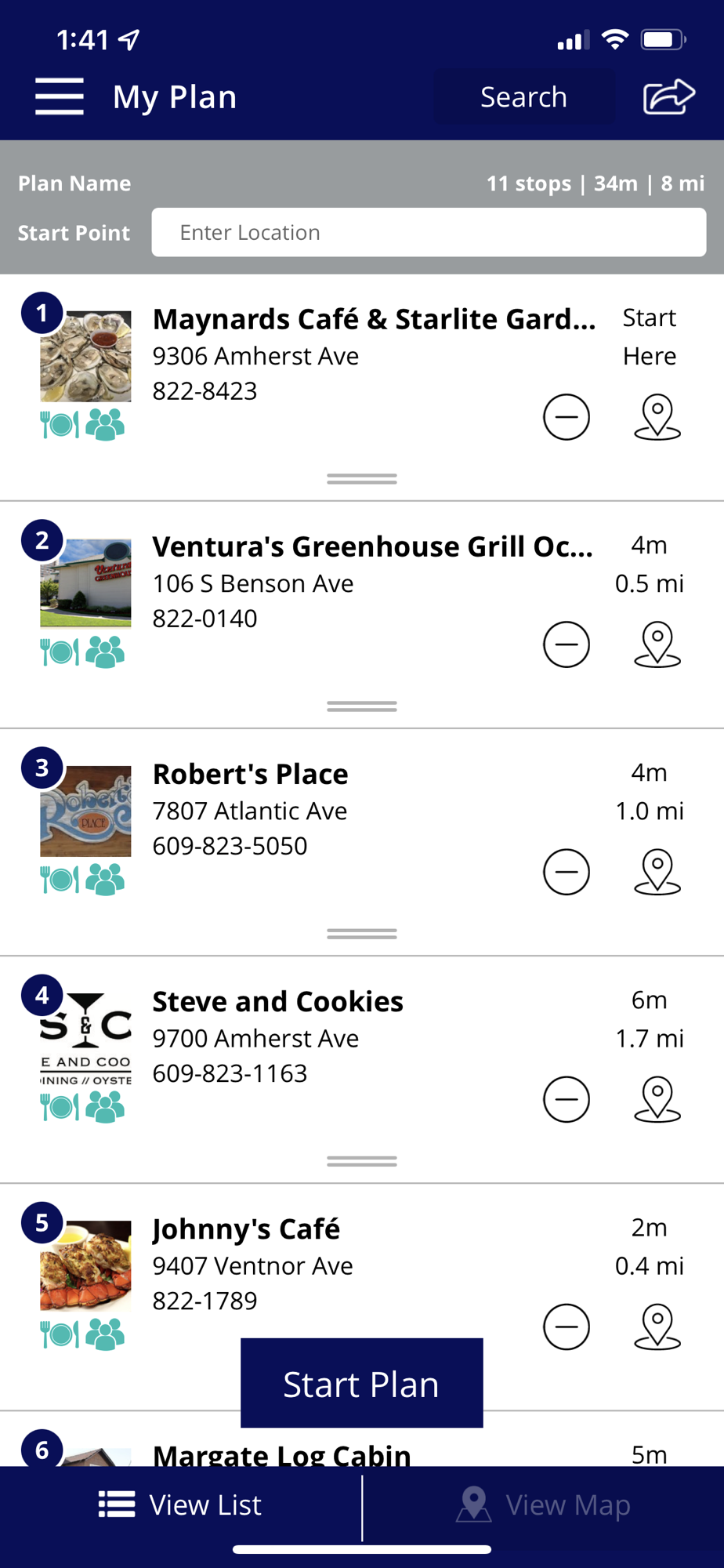This screenshot has height=1568, width=724.
Task: Start the plan
Action: click(361, 1384)
